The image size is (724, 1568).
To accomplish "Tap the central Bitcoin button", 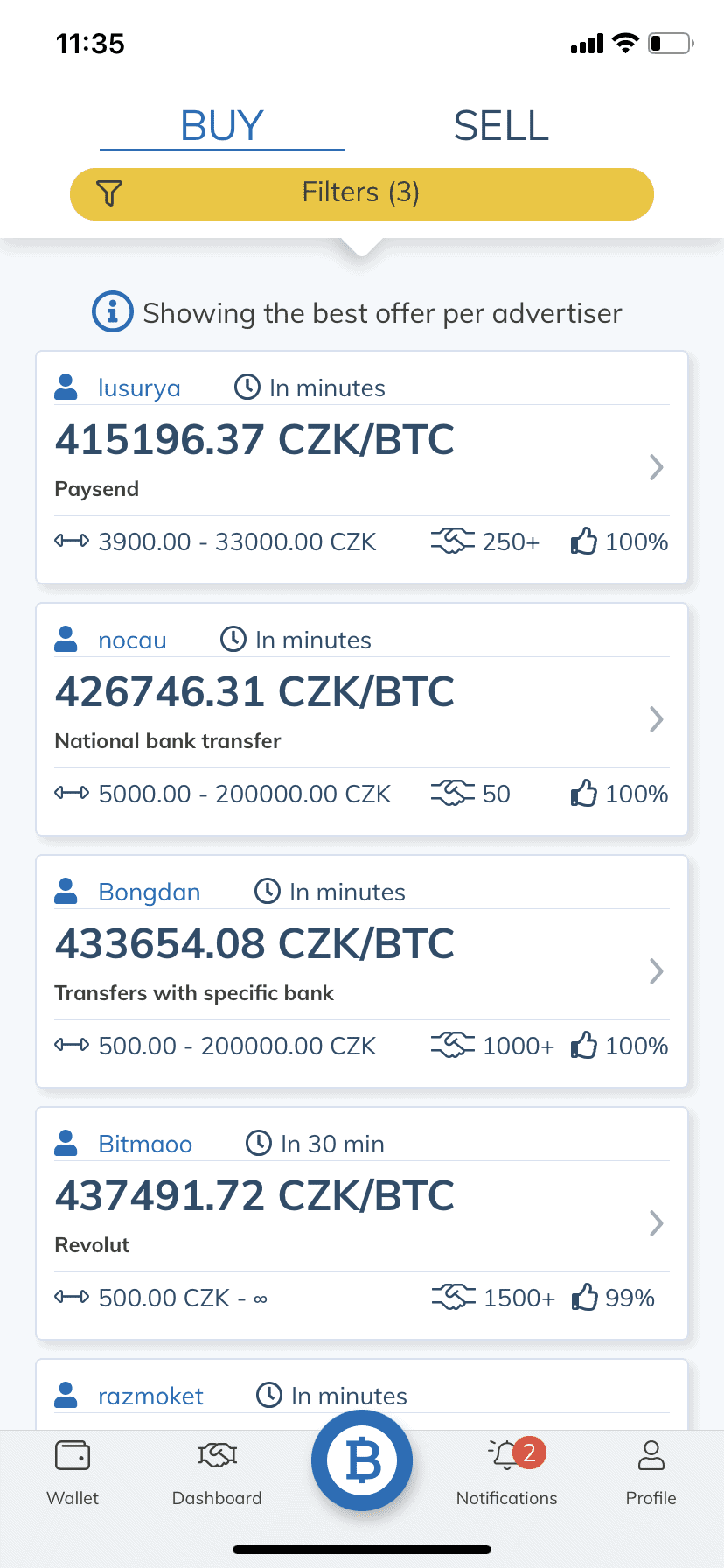I will pos(362,1460).
